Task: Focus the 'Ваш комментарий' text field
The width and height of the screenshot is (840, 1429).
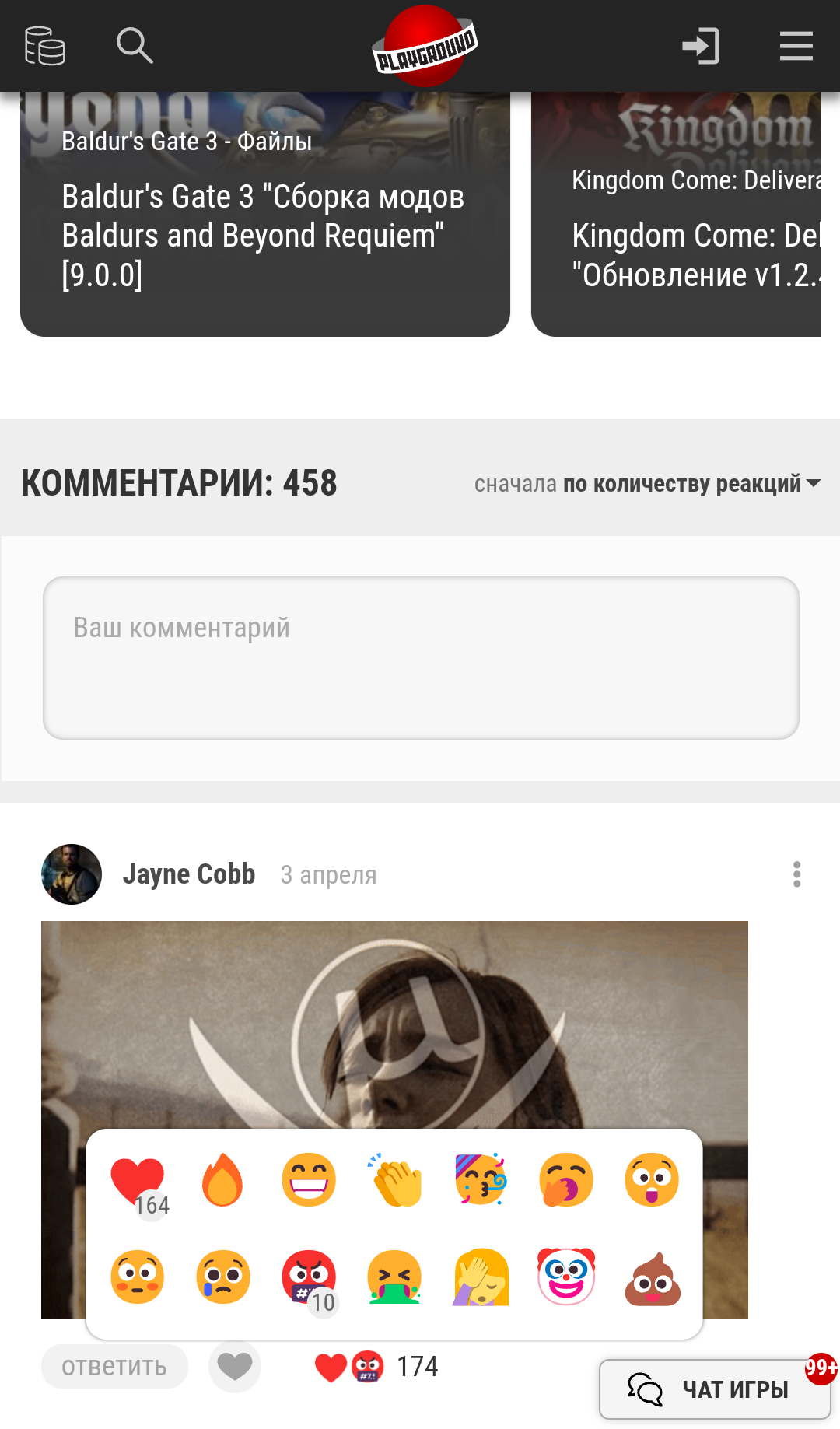Action: tap(421, 657)
